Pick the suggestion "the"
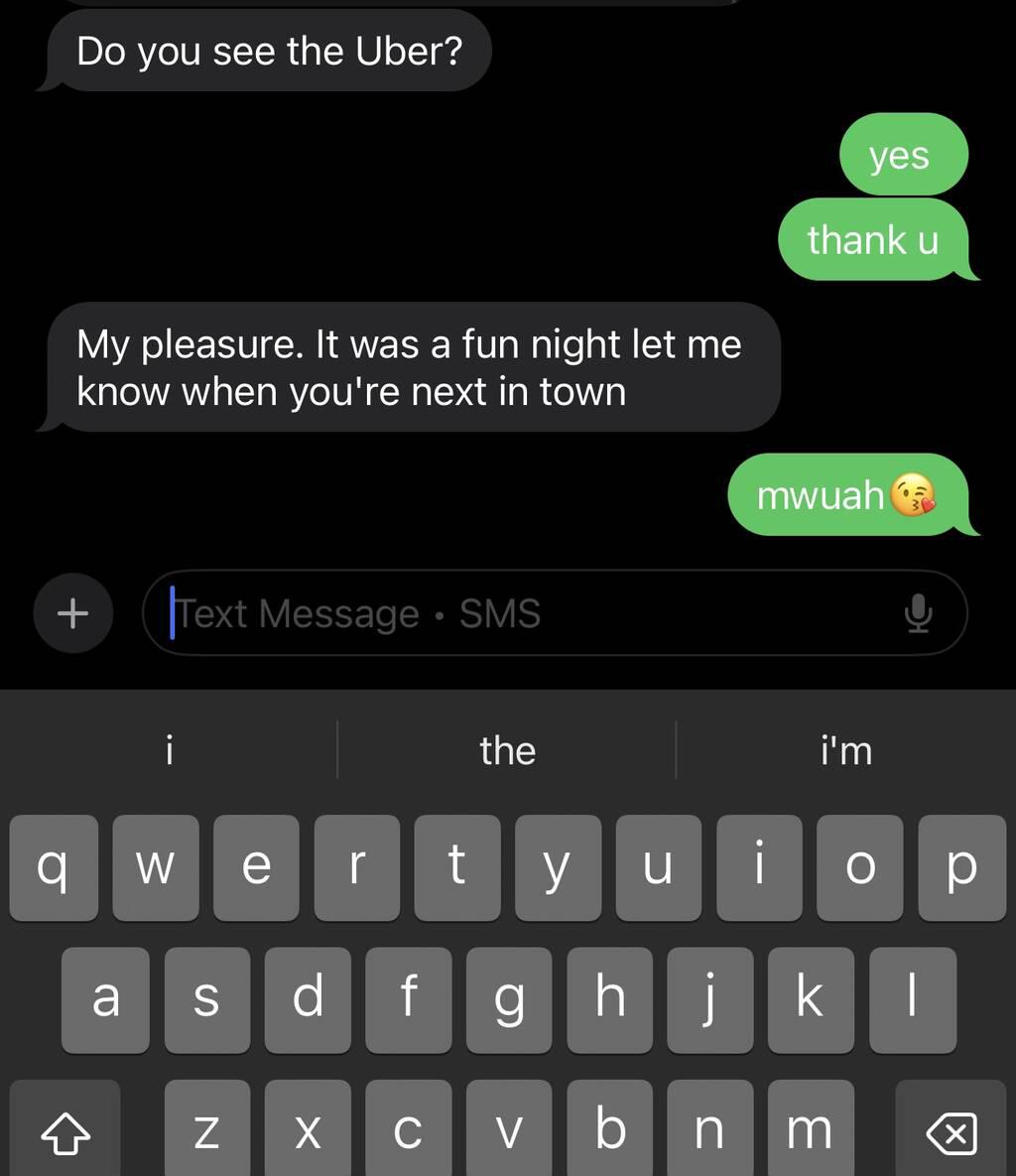Image resolution: width=1016 pixels, height=1176 pixels. 507,750
